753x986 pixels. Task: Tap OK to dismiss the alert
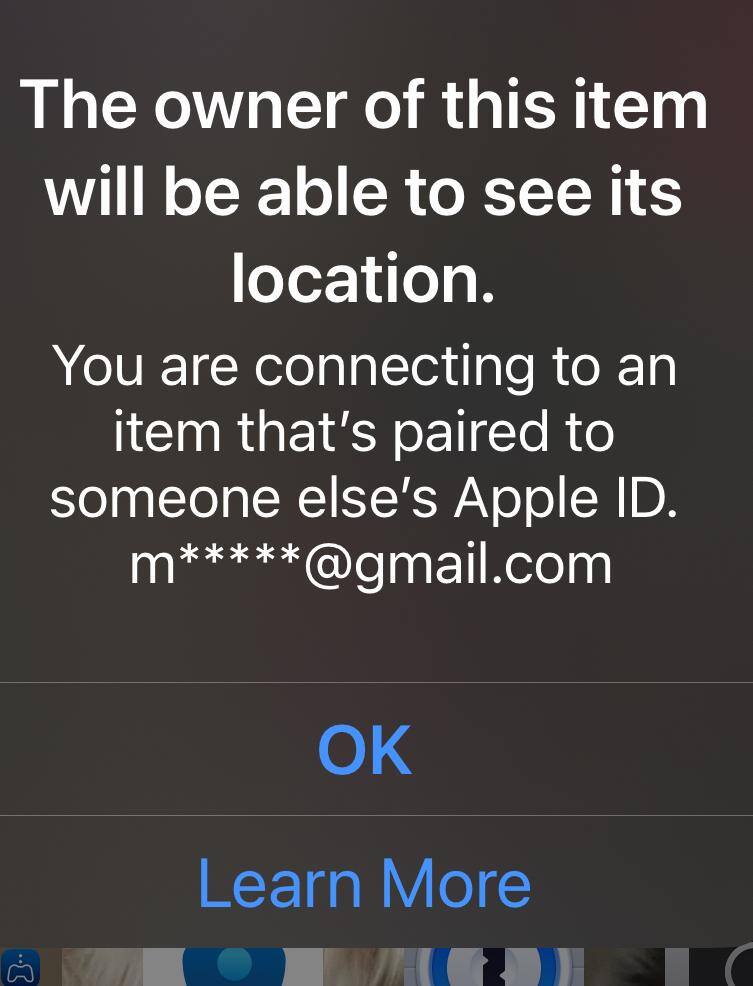click(365, 750)
